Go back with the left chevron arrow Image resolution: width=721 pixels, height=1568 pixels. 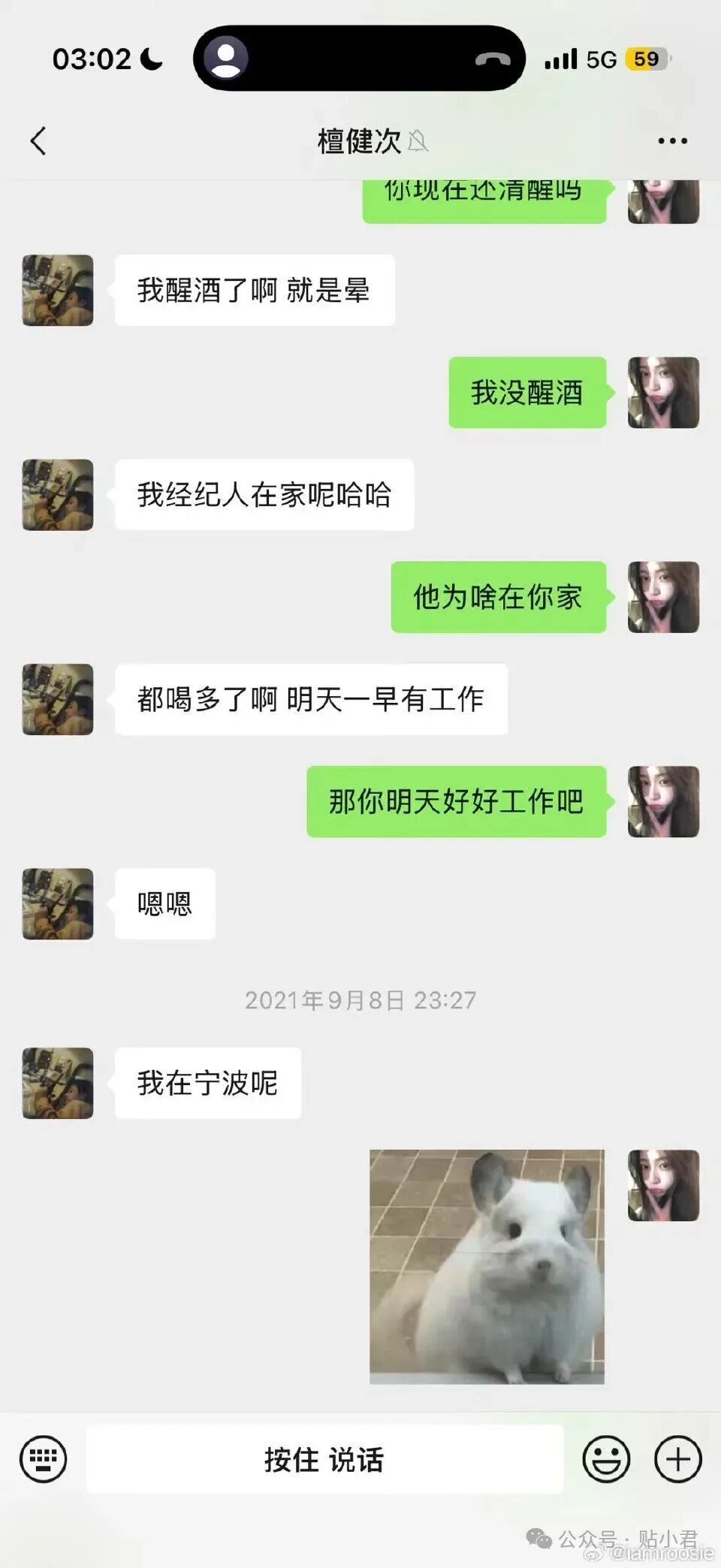point(39,141)
